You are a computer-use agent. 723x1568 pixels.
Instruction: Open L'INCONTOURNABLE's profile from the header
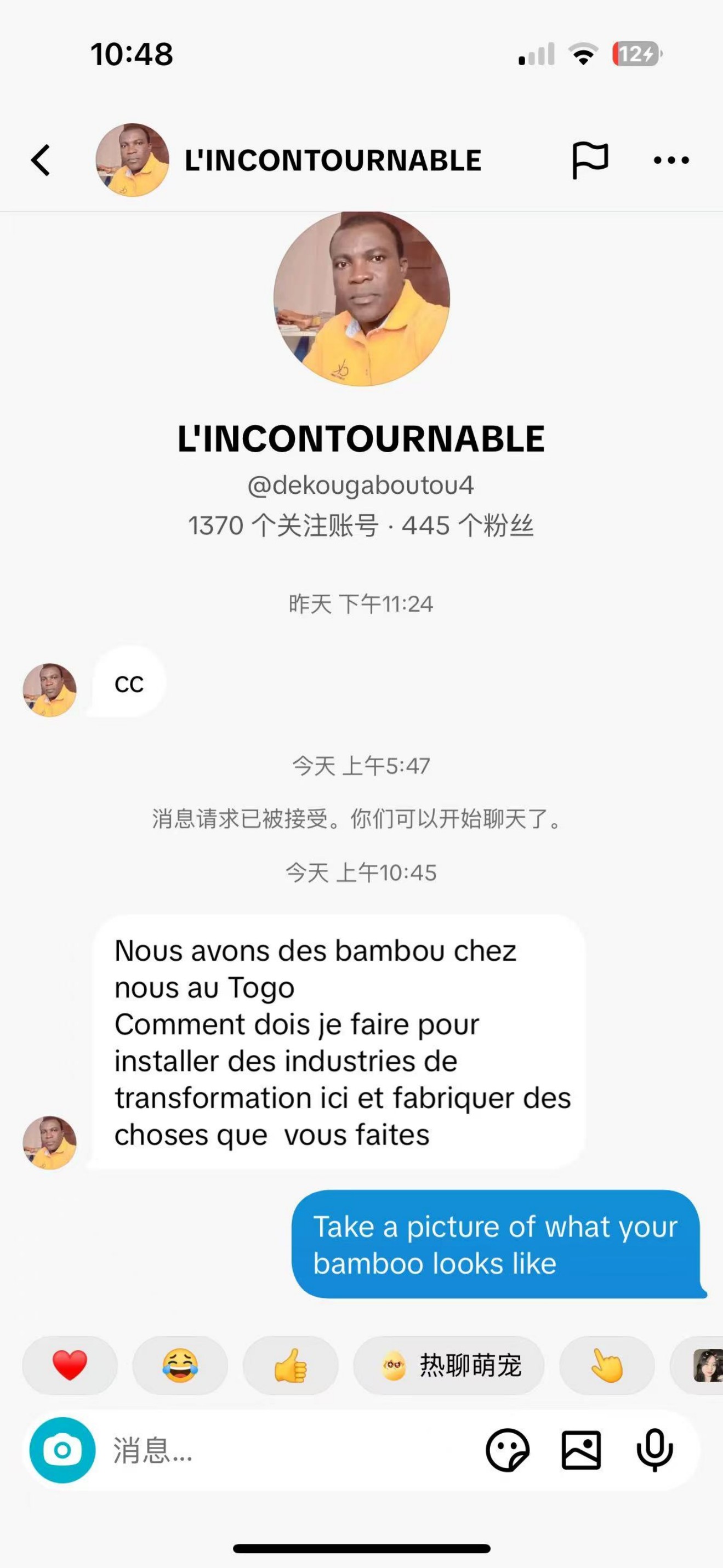pyautogui.click(x=332, y=160)
